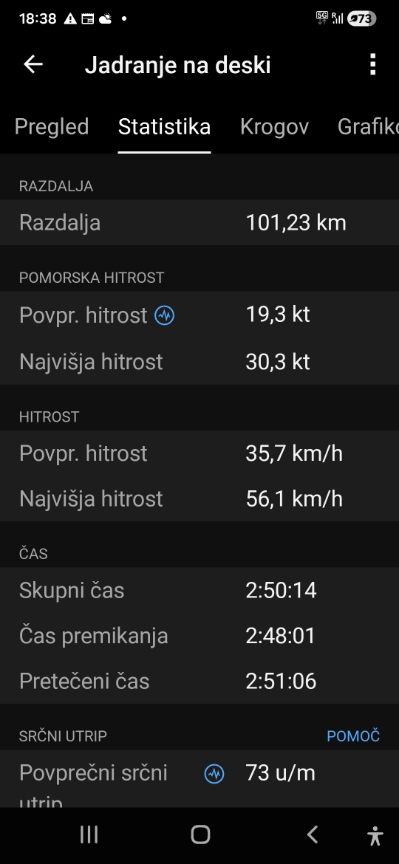Switch to the Grafiko tab
399x864 pixels.
[368, 127]
